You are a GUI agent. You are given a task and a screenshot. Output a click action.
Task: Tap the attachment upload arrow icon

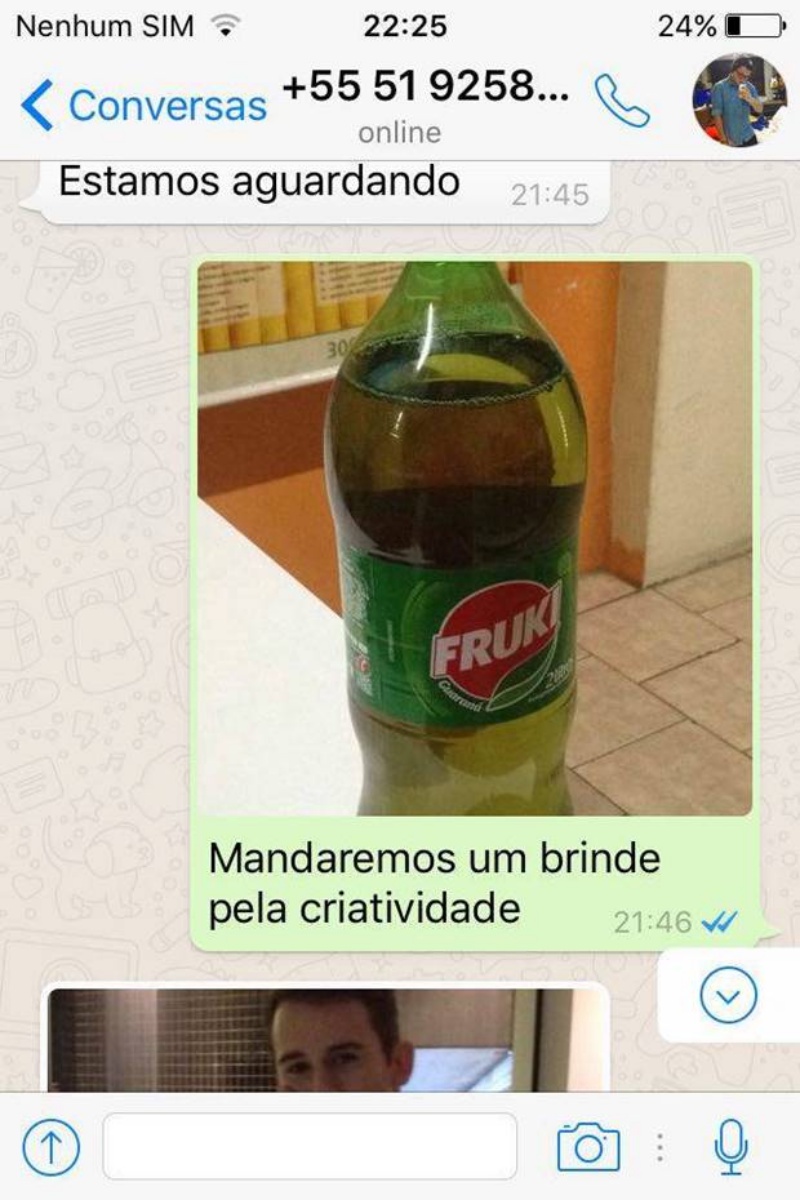coord(50,1146)
